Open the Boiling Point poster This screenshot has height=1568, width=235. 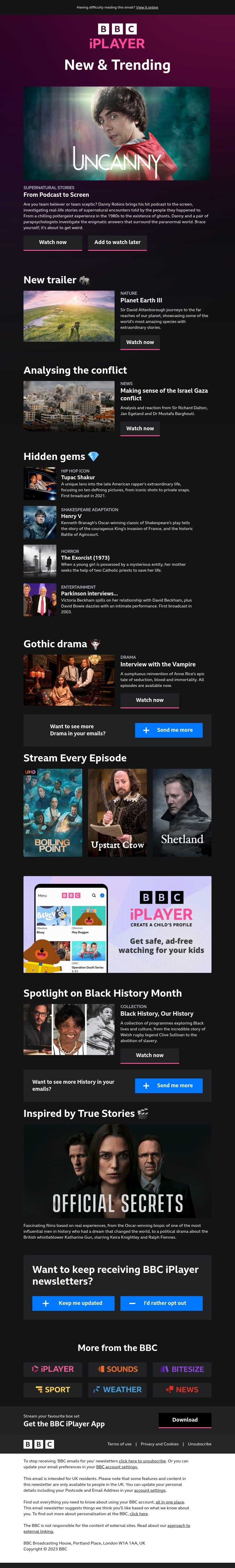53,813
